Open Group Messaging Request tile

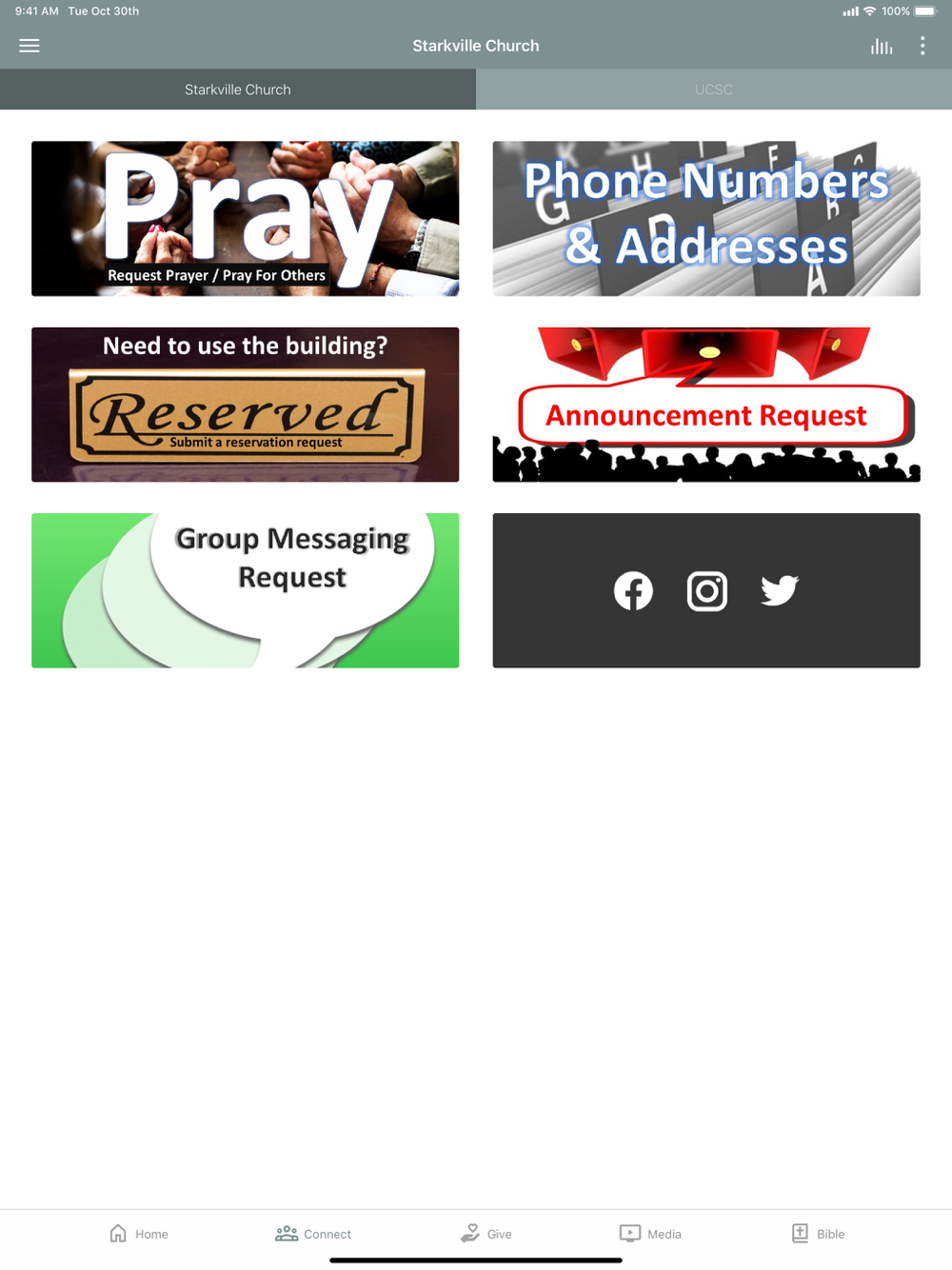point(246,590)
